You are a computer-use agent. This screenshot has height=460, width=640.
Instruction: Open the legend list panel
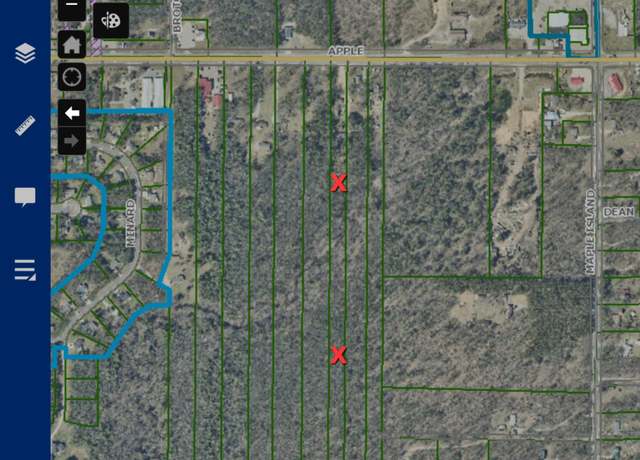click(x=25, y=269)
